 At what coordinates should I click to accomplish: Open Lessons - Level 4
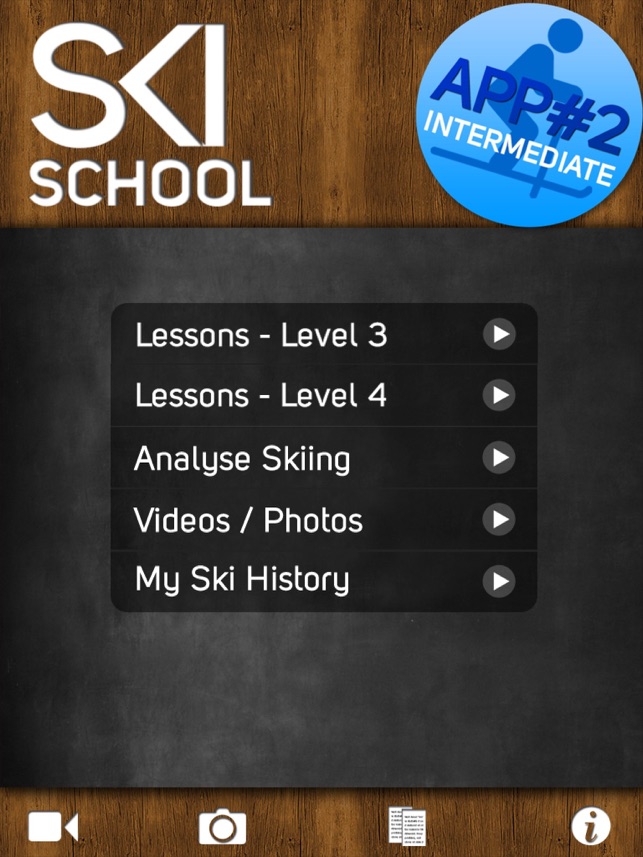(323, 396)
